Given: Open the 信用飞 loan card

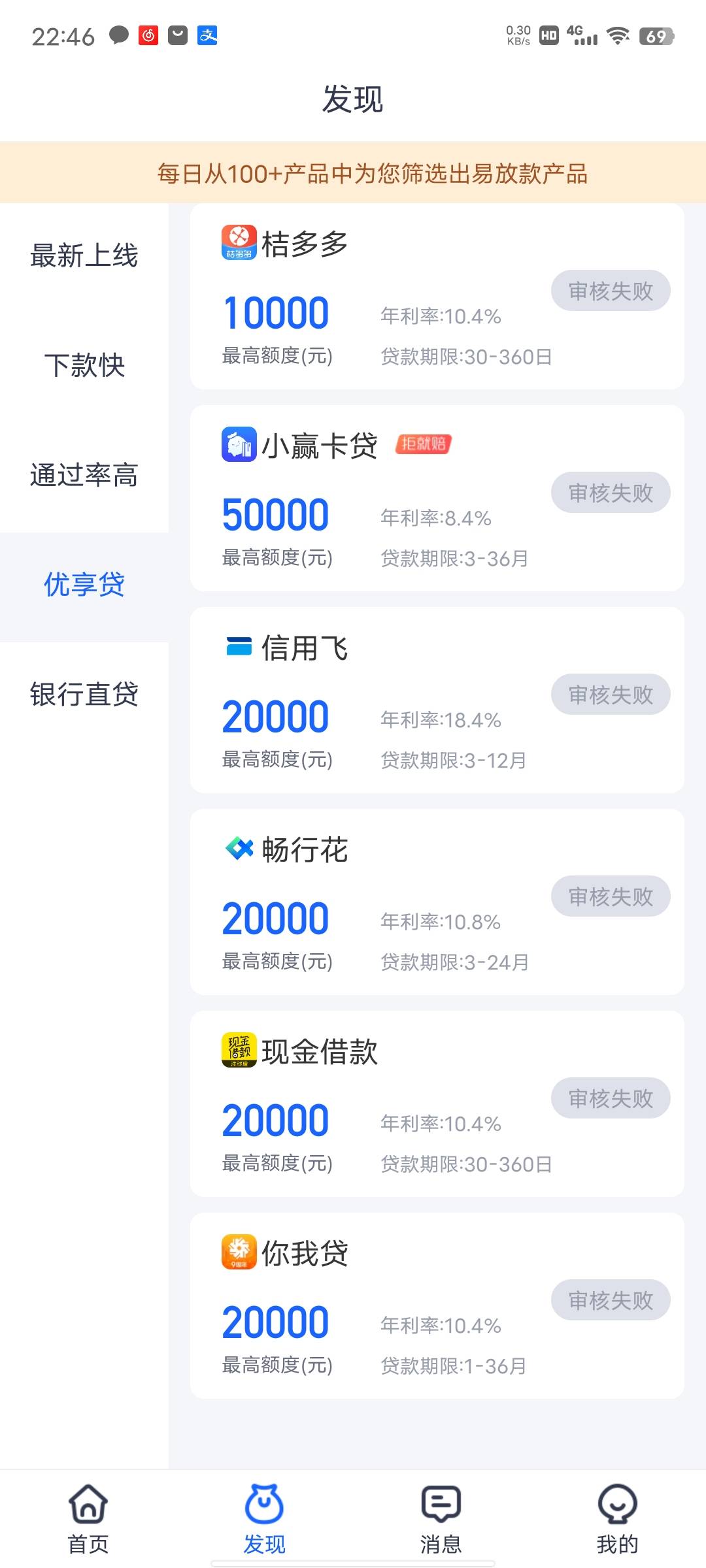Looking at the screenshot, I should pos(437,700).
